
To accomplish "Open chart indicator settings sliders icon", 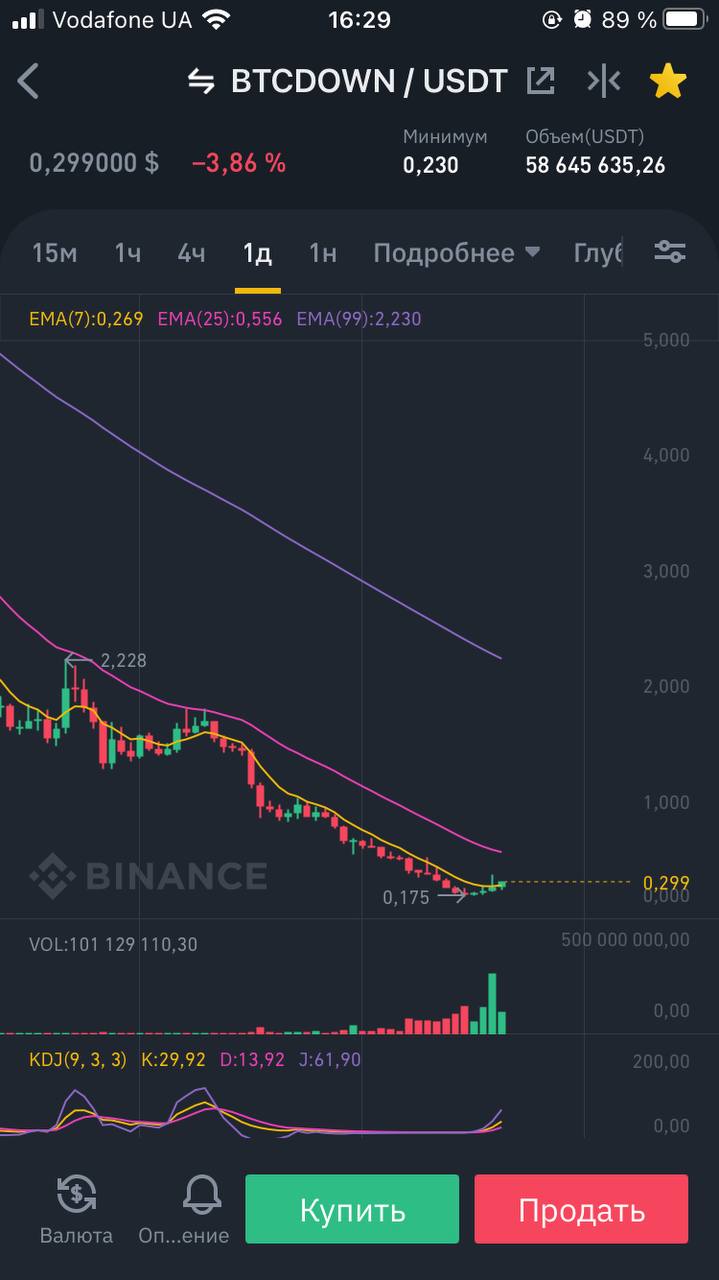I will click(670, 252).
